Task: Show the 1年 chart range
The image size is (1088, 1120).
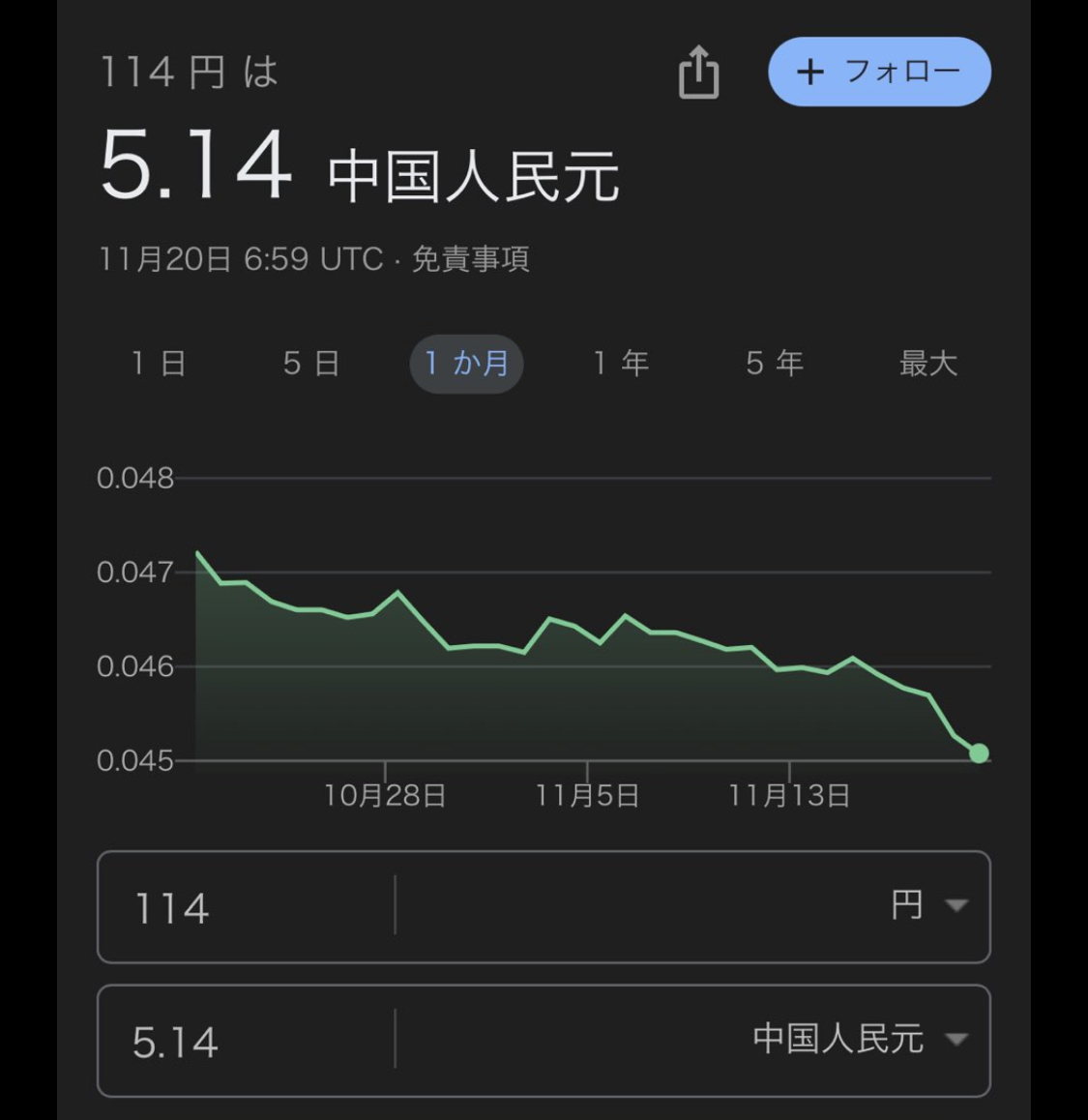Action: click(x=620, y=364)
